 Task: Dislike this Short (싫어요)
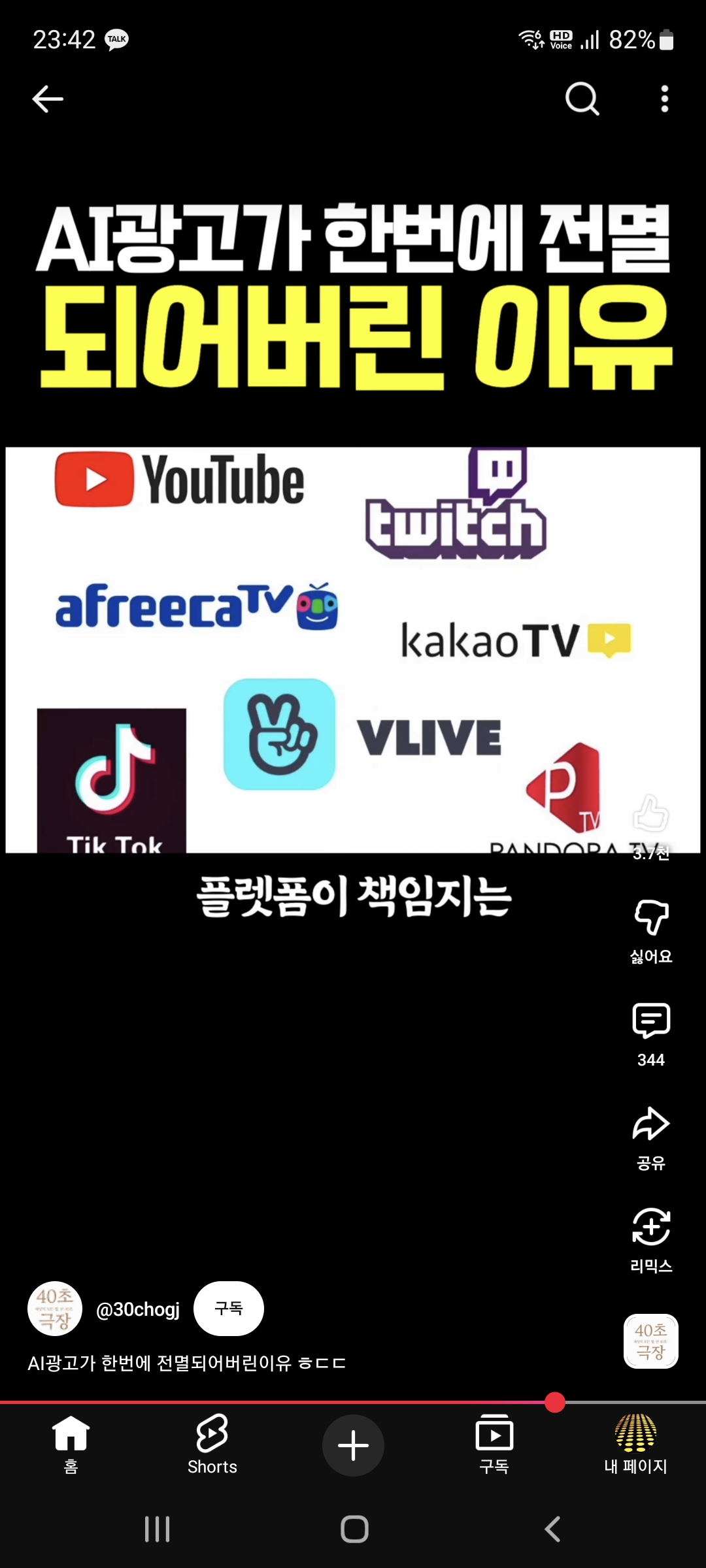[650, 917]
